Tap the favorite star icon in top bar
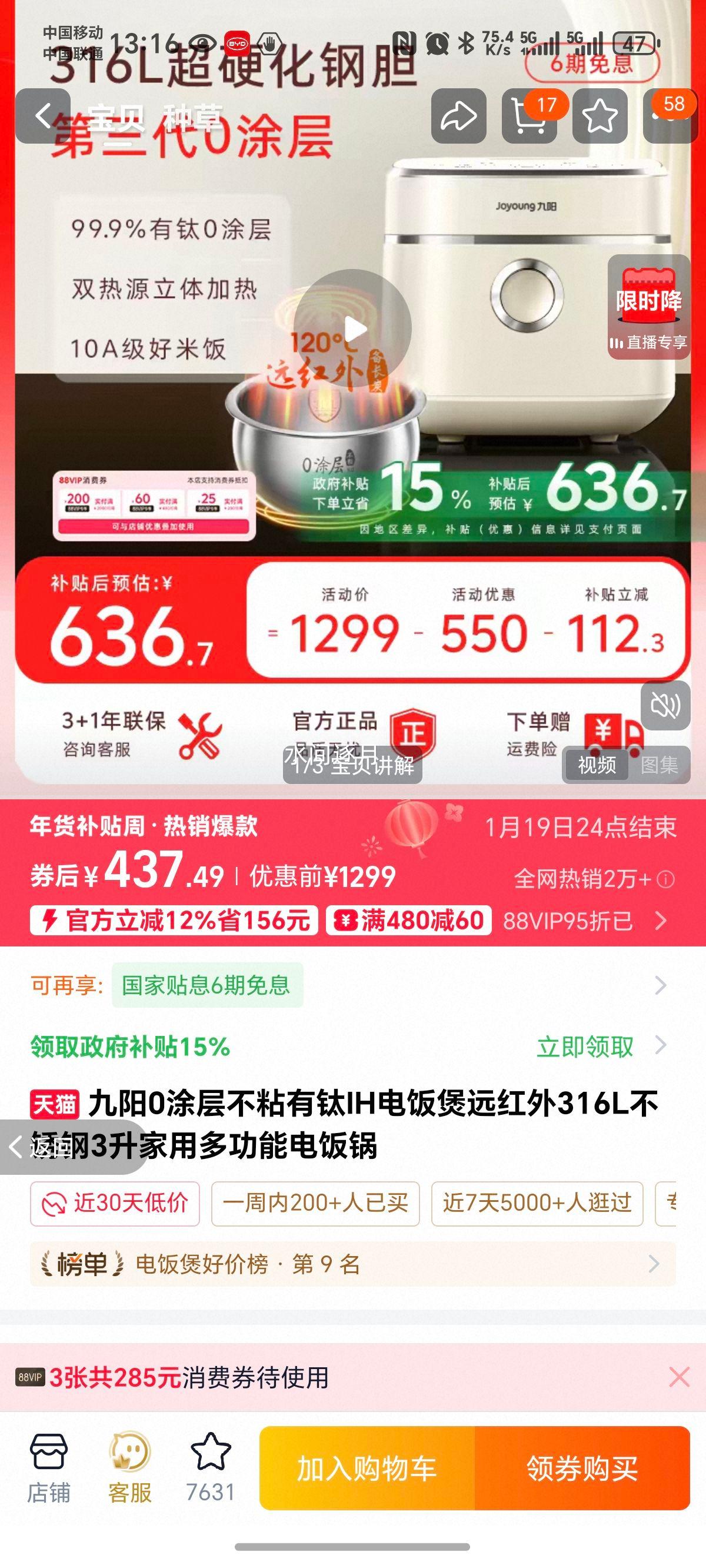The height and width of the screenshot is (1568, 706). (x=600, y=114)
